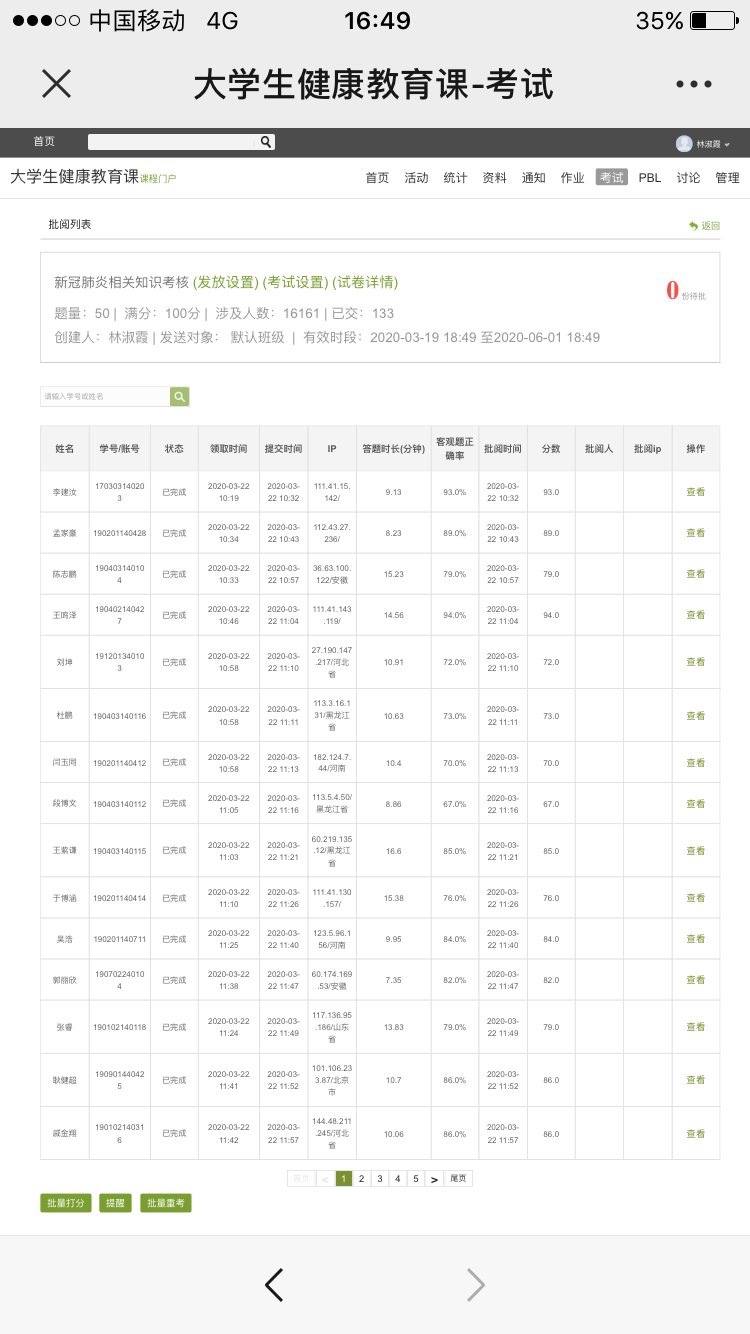Open the PBL nav tab
Image resolution: width=750 pixels, height=1334 pixels.
pyautogui.click(x=650, y=178)
